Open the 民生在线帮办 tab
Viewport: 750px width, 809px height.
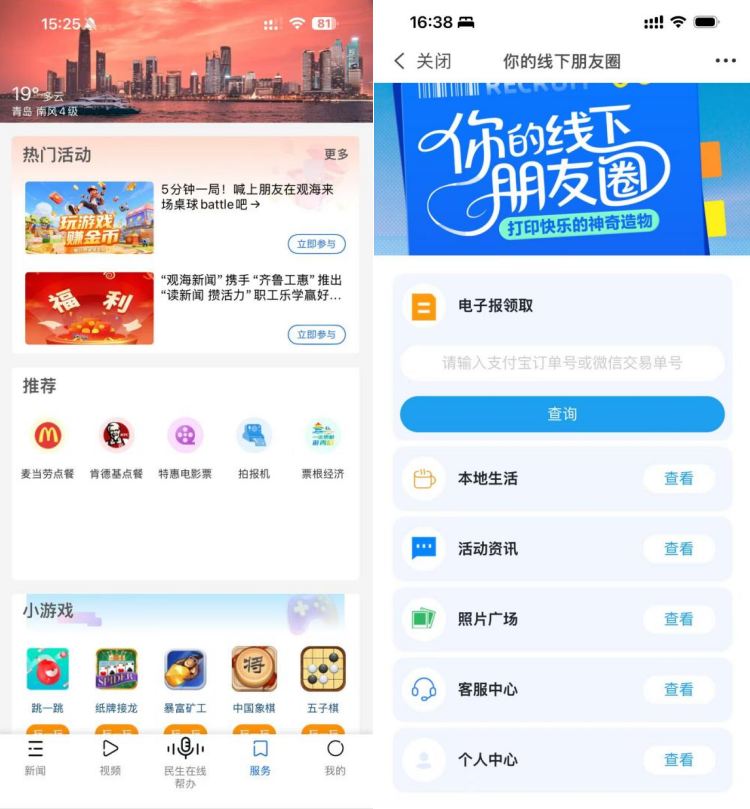tap(185, 761)
